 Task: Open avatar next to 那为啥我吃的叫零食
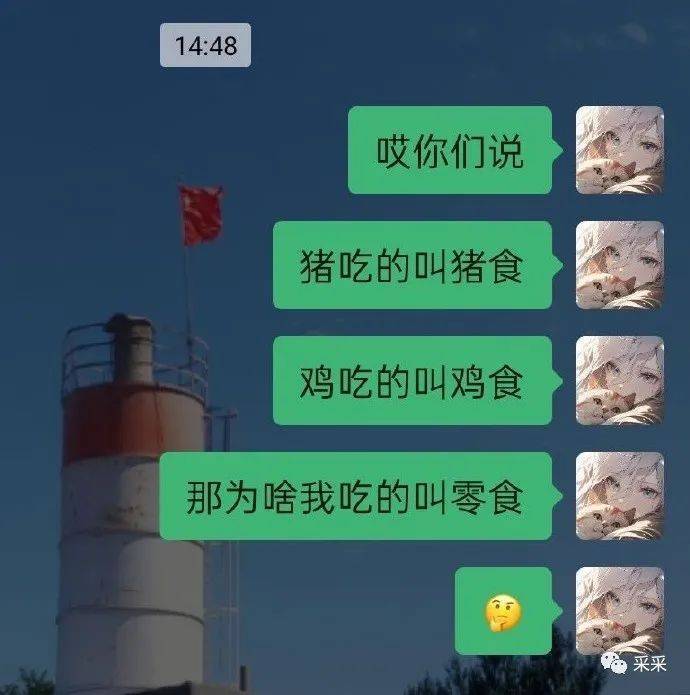coord(619,496)
